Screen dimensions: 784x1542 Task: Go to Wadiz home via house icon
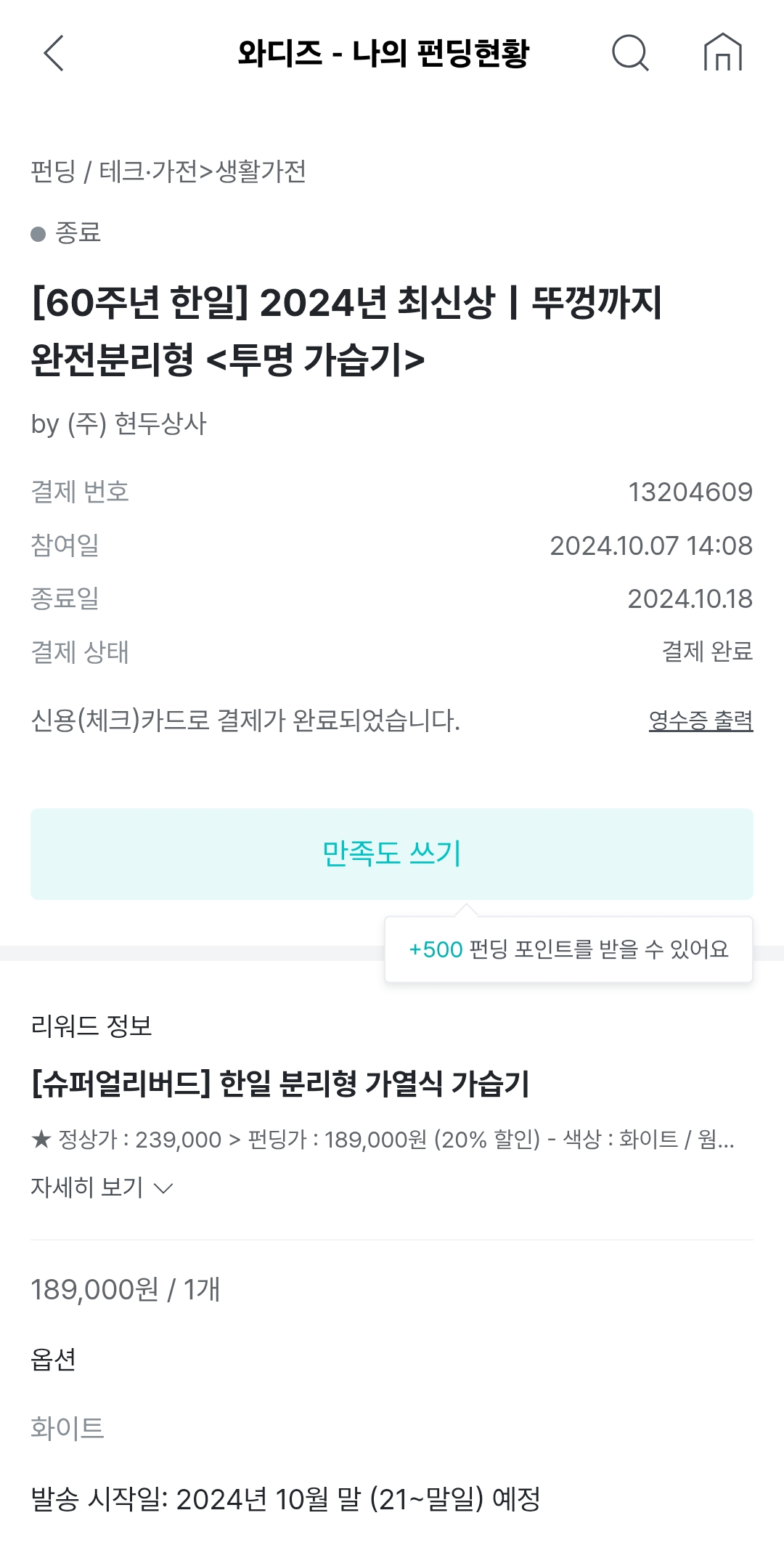tap(722, 53)
